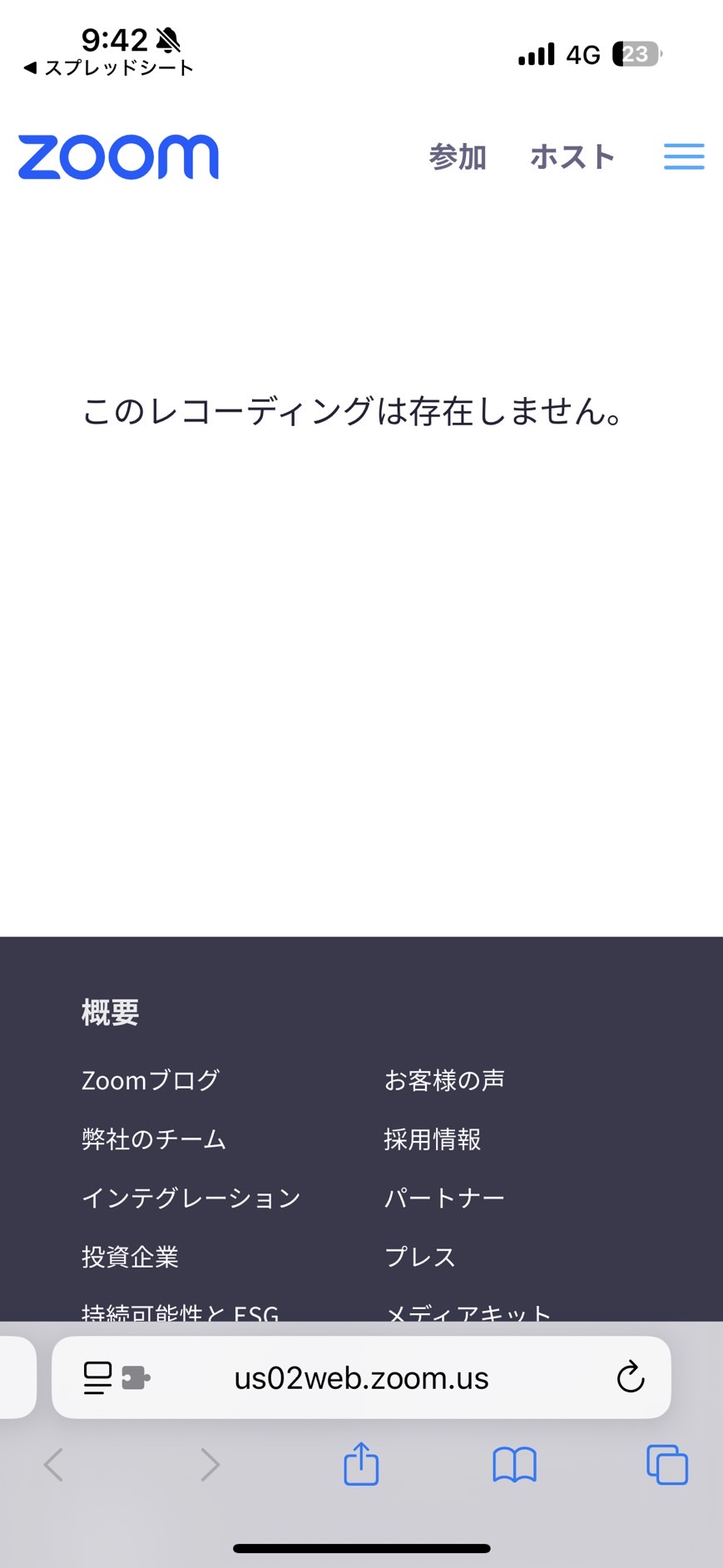This screenshot has width=723, height=1568.
Task: Open the インテグレーション link
Action: [191, 1198]
